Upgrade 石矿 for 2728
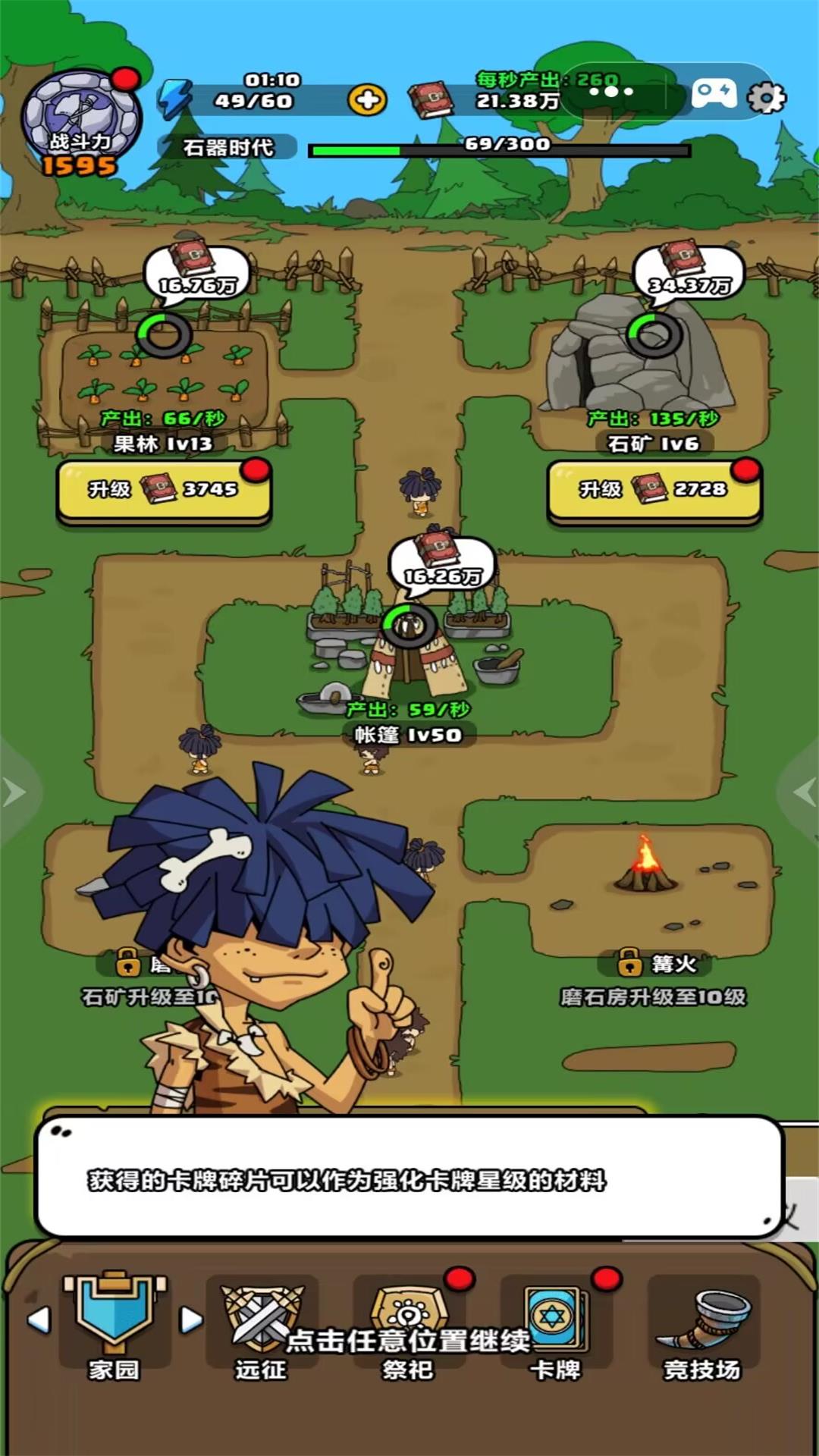 (x=654, y=490)
